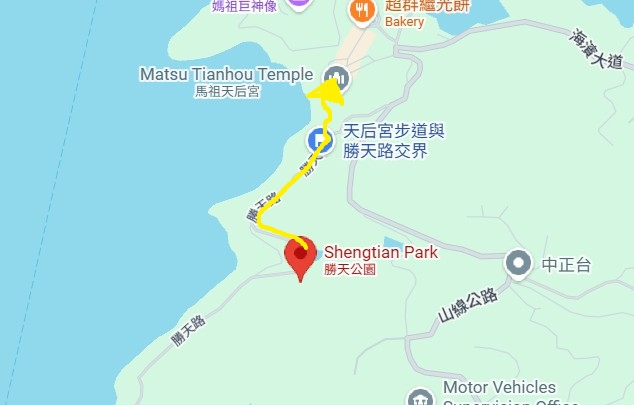Open the Motor Vehicles Supervision Office marker

point(421,397)
